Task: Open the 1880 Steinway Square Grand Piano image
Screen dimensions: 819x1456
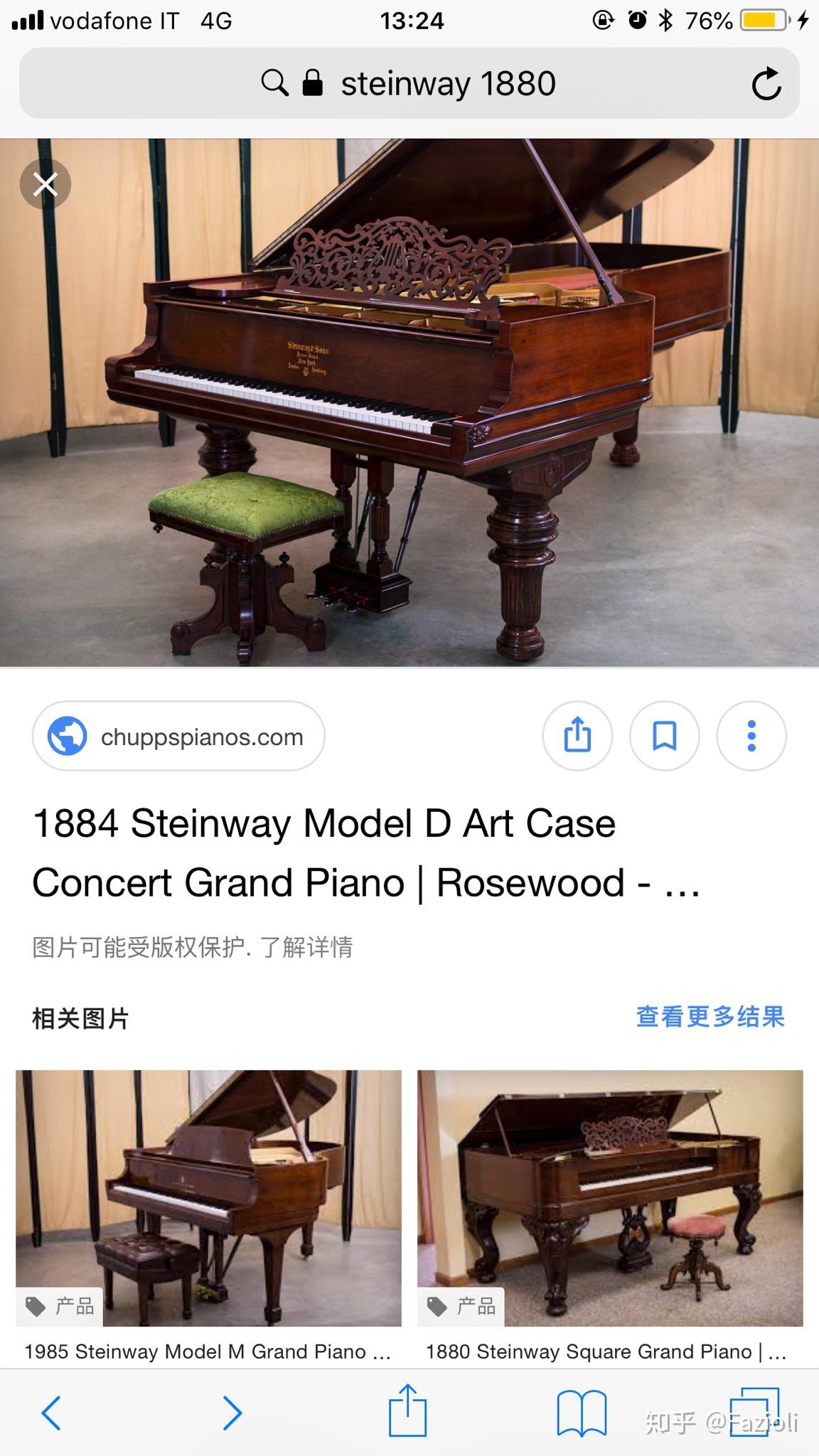Action: [x=610, y=1198]
